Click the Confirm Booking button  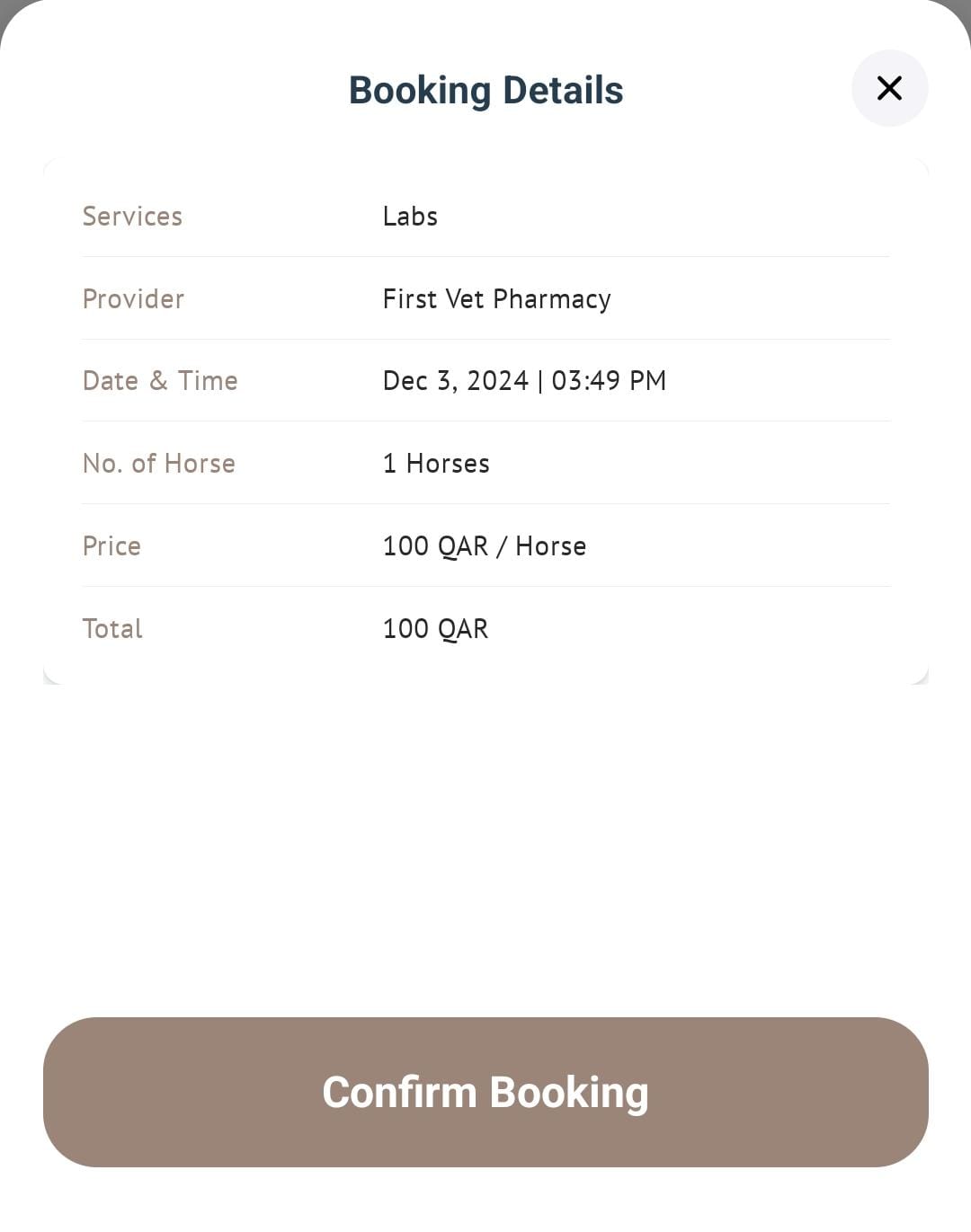[x=485, y=1092]
